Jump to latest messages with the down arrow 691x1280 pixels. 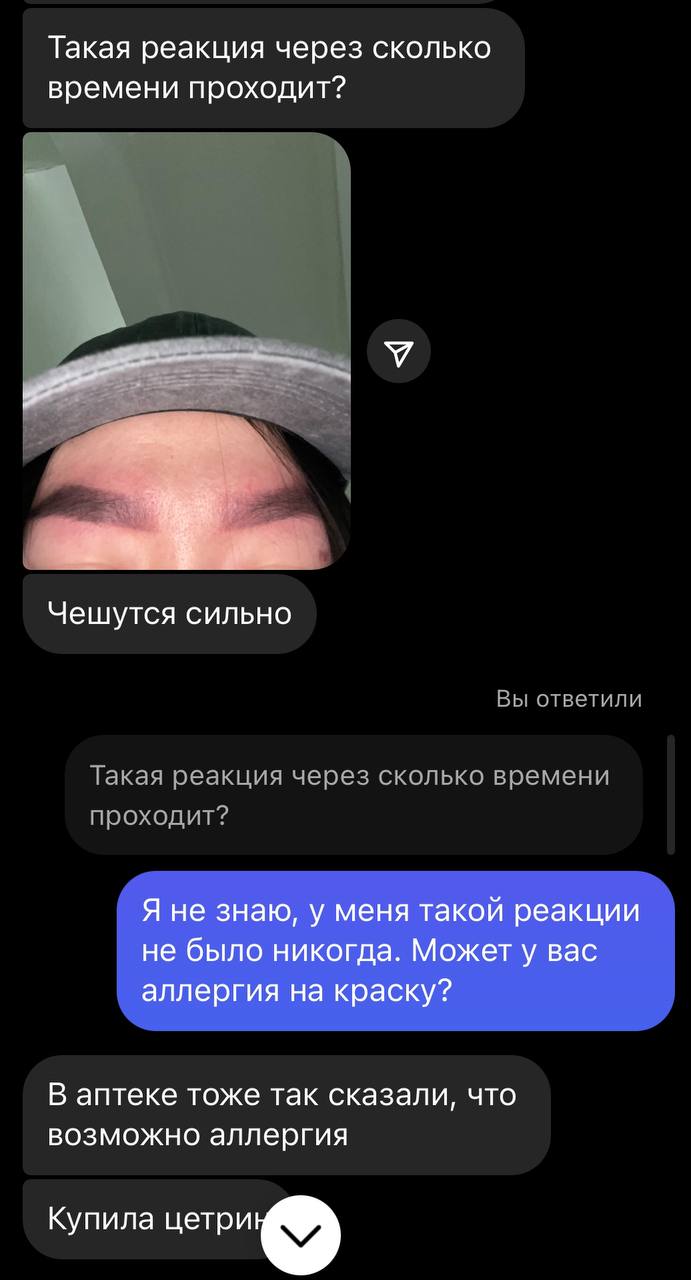coord(301,1236)
